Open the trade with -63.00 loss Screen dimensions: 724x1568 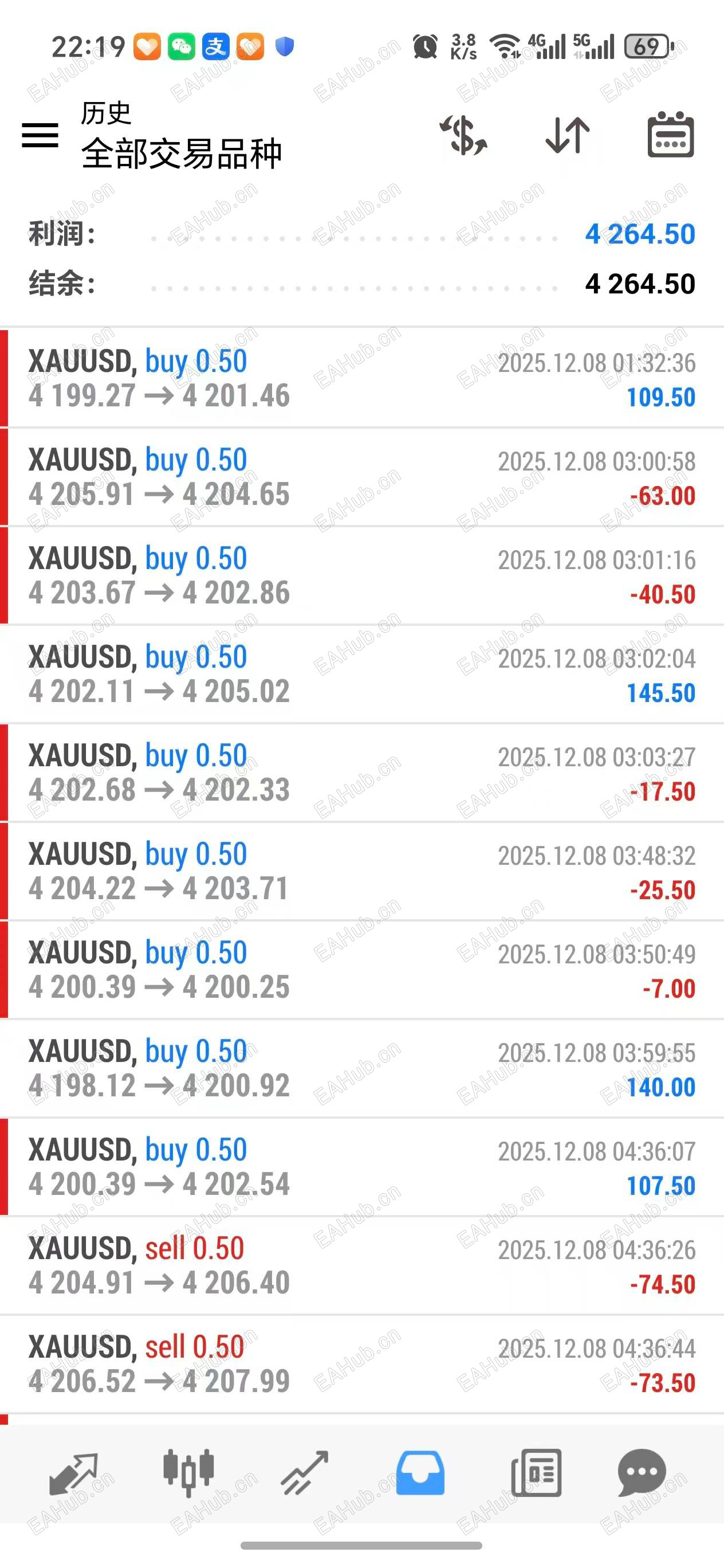tap(362, 477)
